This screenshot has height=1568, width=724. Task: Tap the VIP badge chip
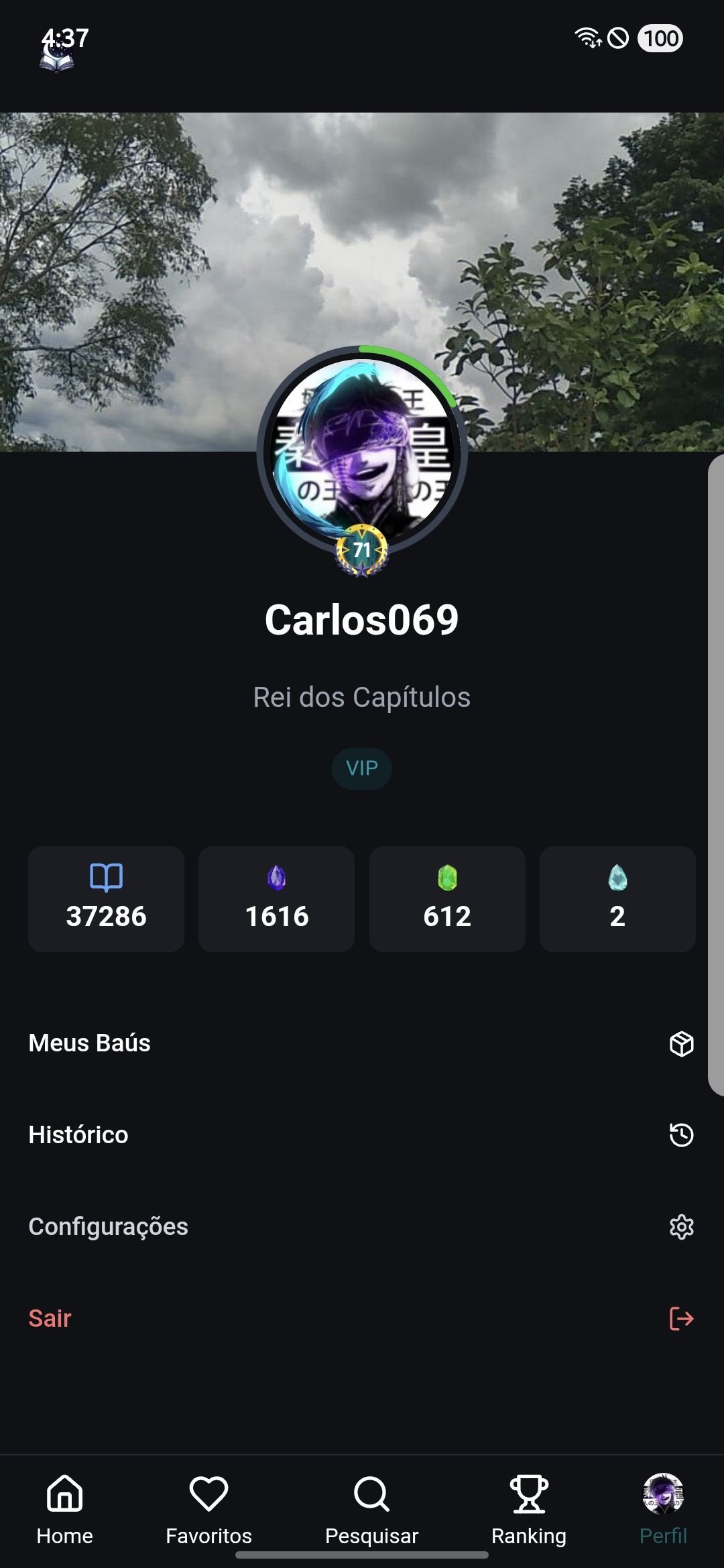point(362,769)
